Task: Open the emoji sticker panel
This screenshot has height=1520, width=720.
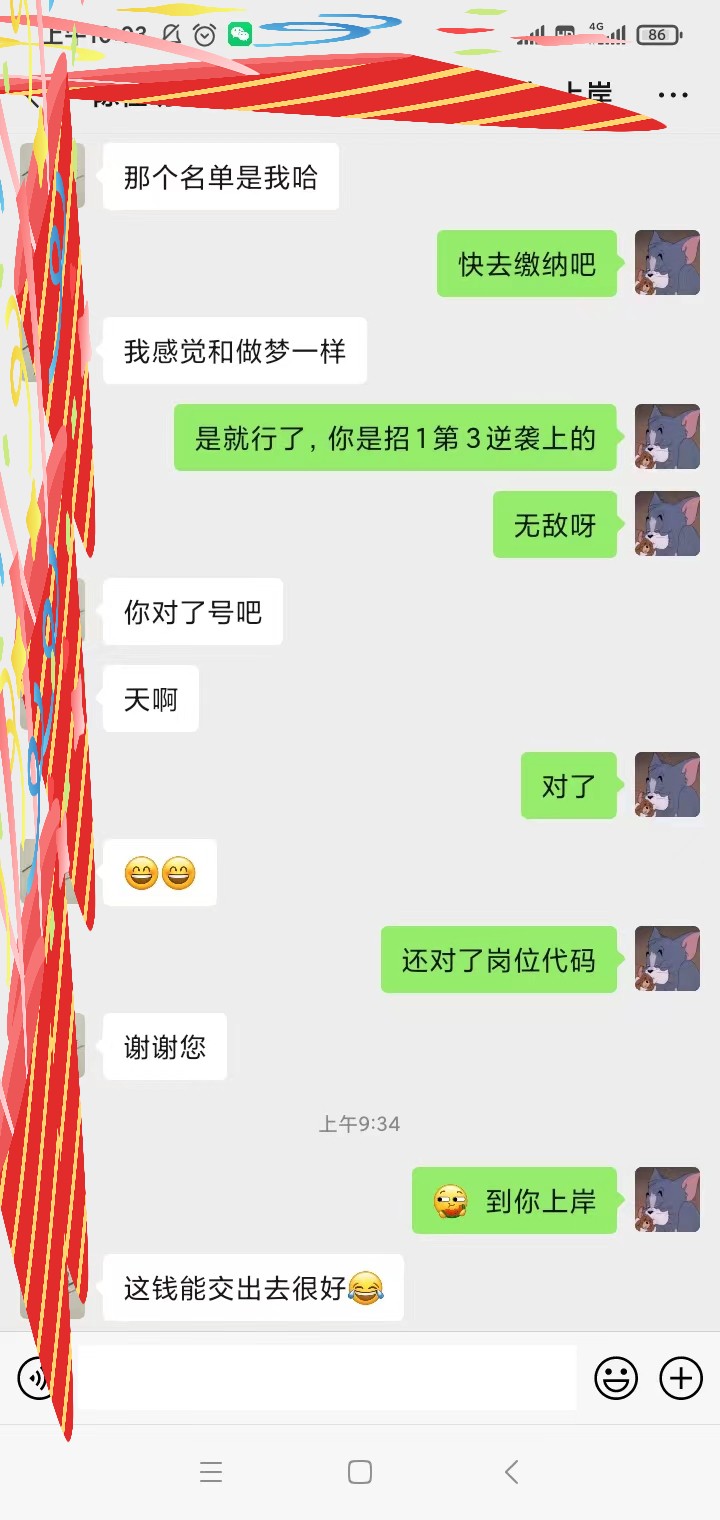Action: pyautogui.click(x=616, y=1379)
